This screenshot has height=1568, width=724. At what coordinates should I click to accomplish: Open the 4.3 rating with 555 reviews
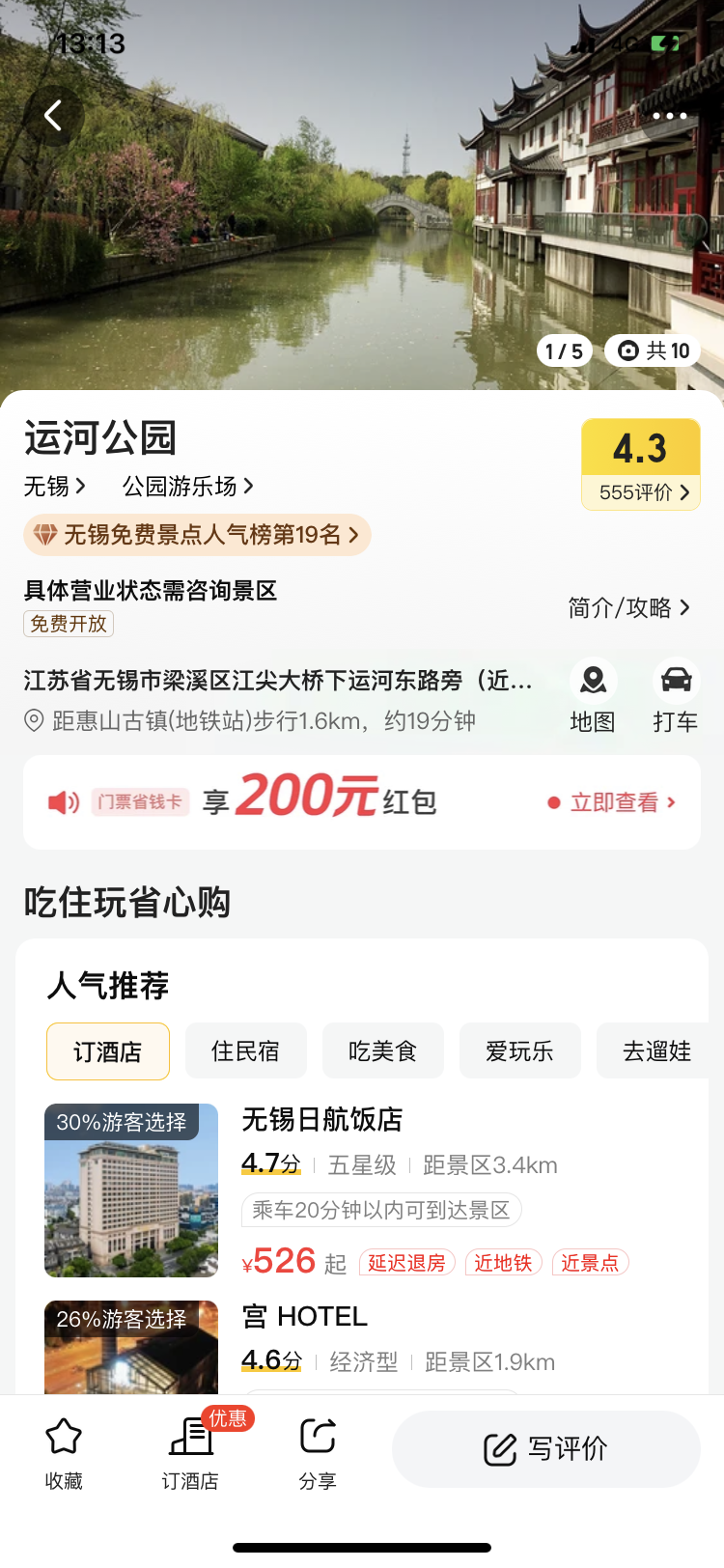click(640, 464)
